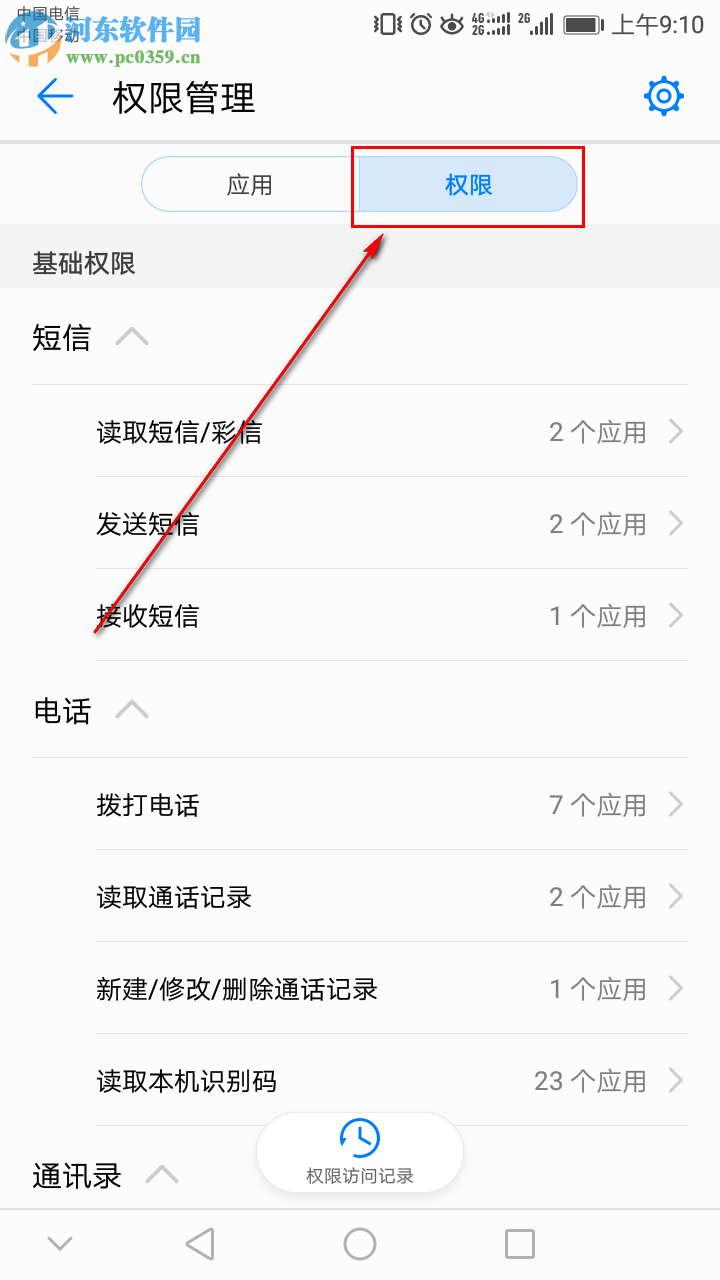Image resolution: width=720 pixels, height=1280 pixels.
Task: Tap the back arrow to exit permission manager
Action: [55, 96]
